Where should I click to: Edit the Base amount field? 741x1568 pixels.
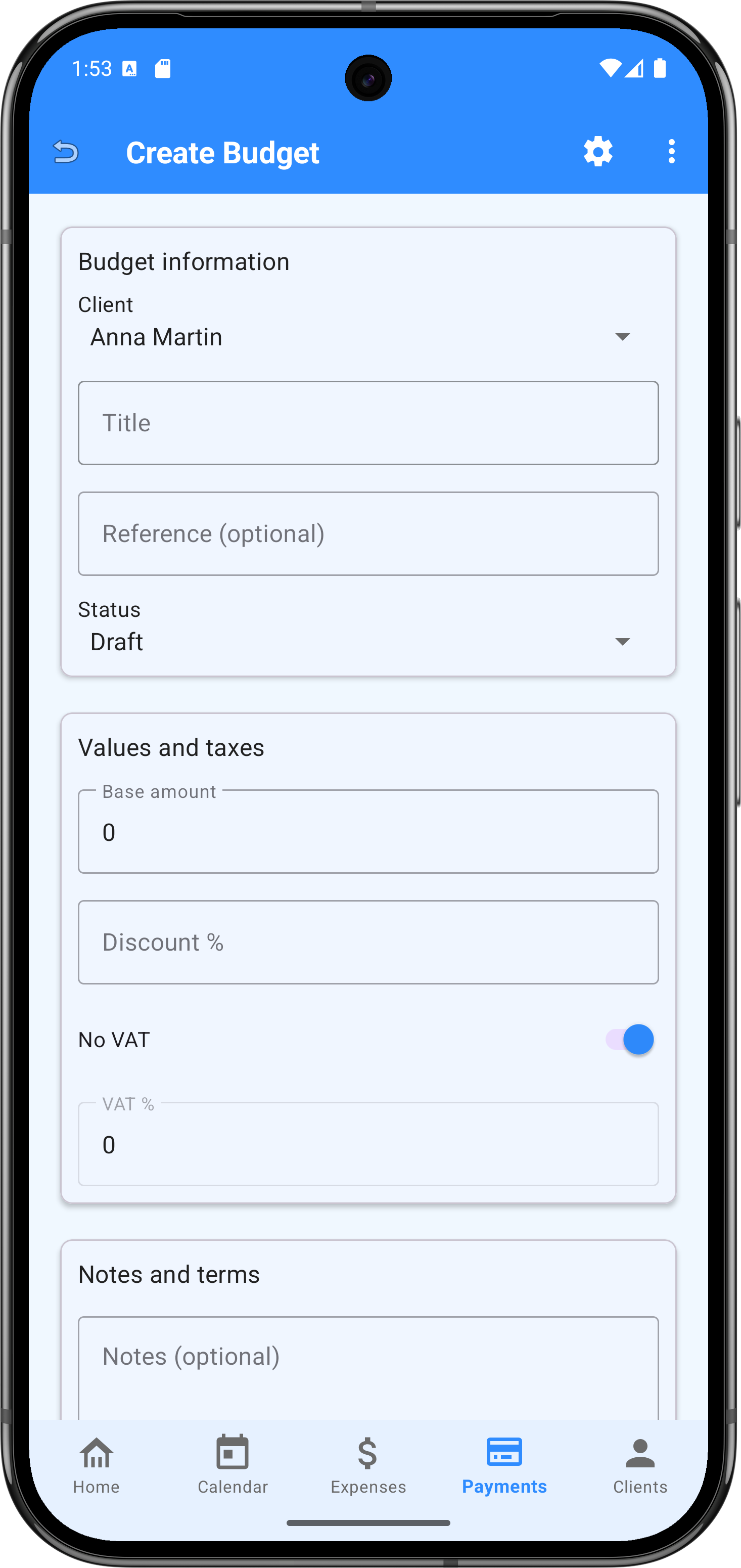(367, 832)
